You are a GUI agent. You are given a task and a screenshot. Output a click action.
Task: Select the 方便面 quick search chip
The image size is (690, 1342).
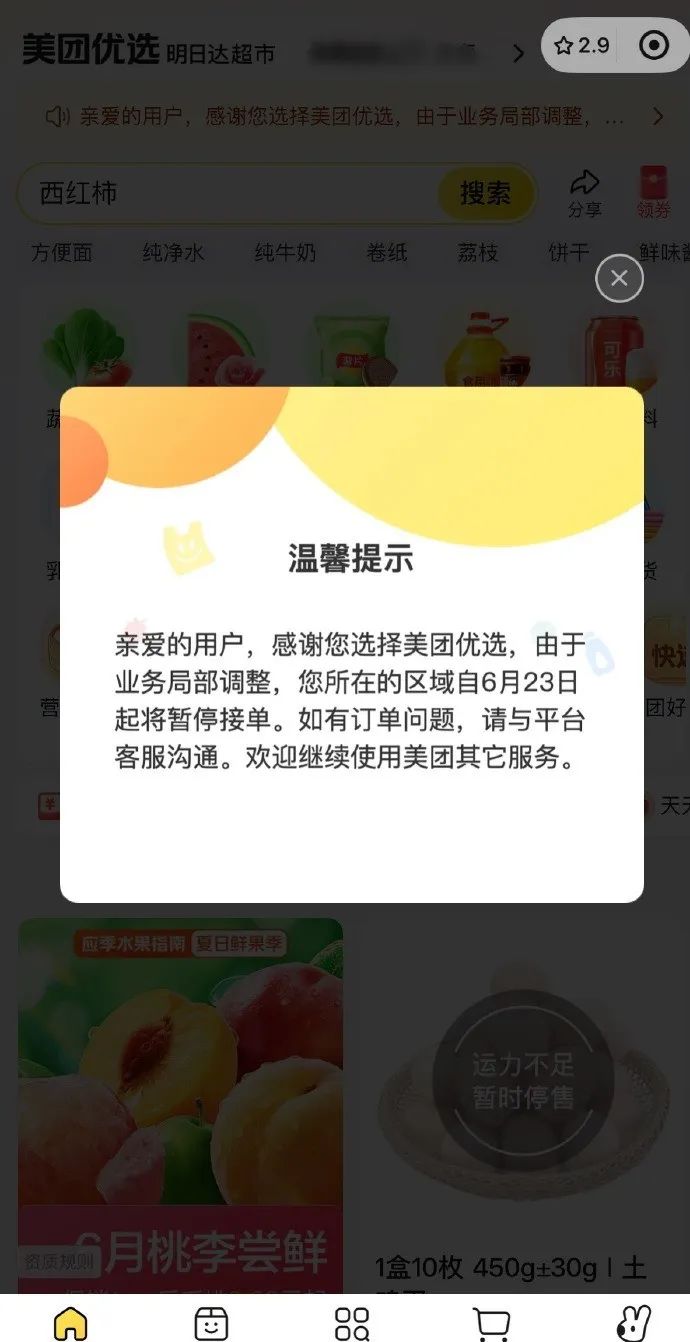point(62,253)
